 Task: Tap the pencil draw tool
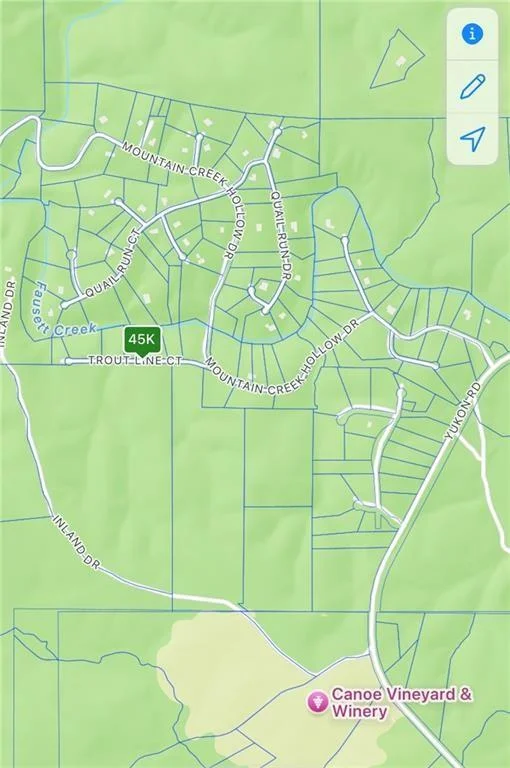point(472,87)
